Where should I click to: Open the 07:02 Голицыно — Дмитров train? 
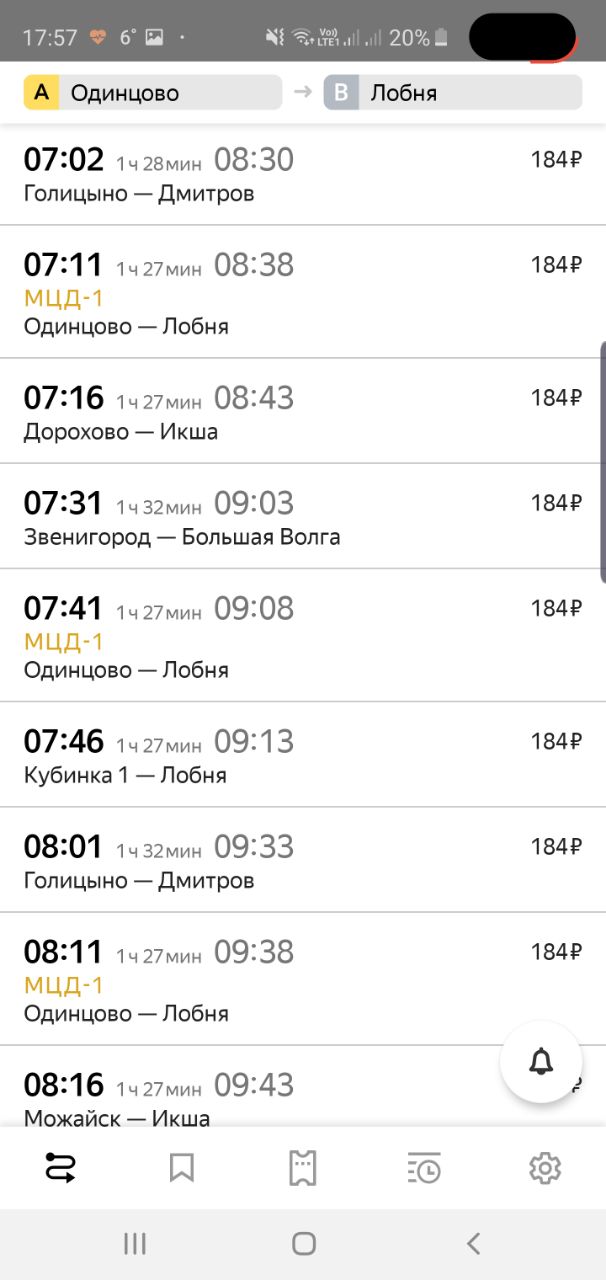303,174
